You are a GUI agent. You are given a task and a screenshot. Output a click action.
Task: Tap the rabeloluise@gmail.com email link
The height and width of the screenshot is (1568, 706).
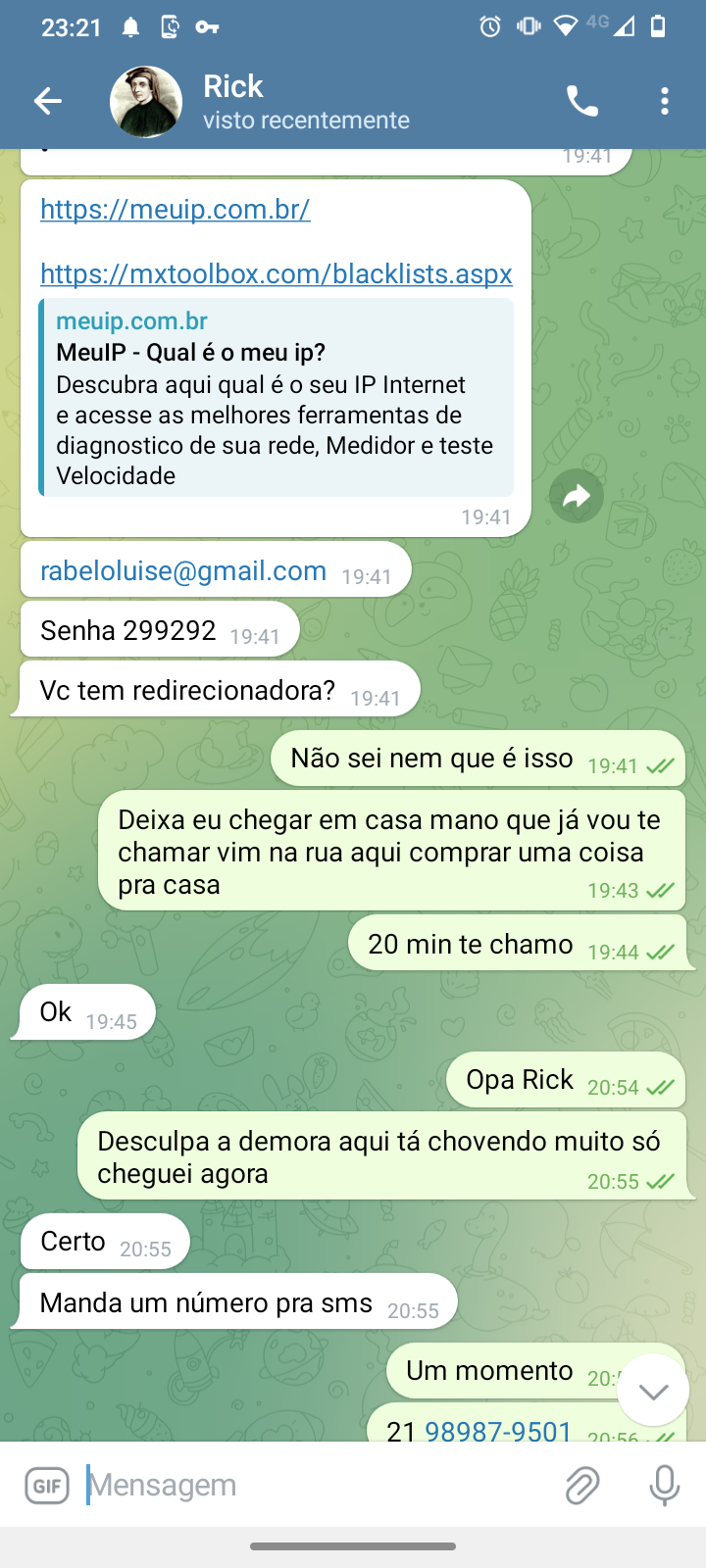[x=183, y=570]
